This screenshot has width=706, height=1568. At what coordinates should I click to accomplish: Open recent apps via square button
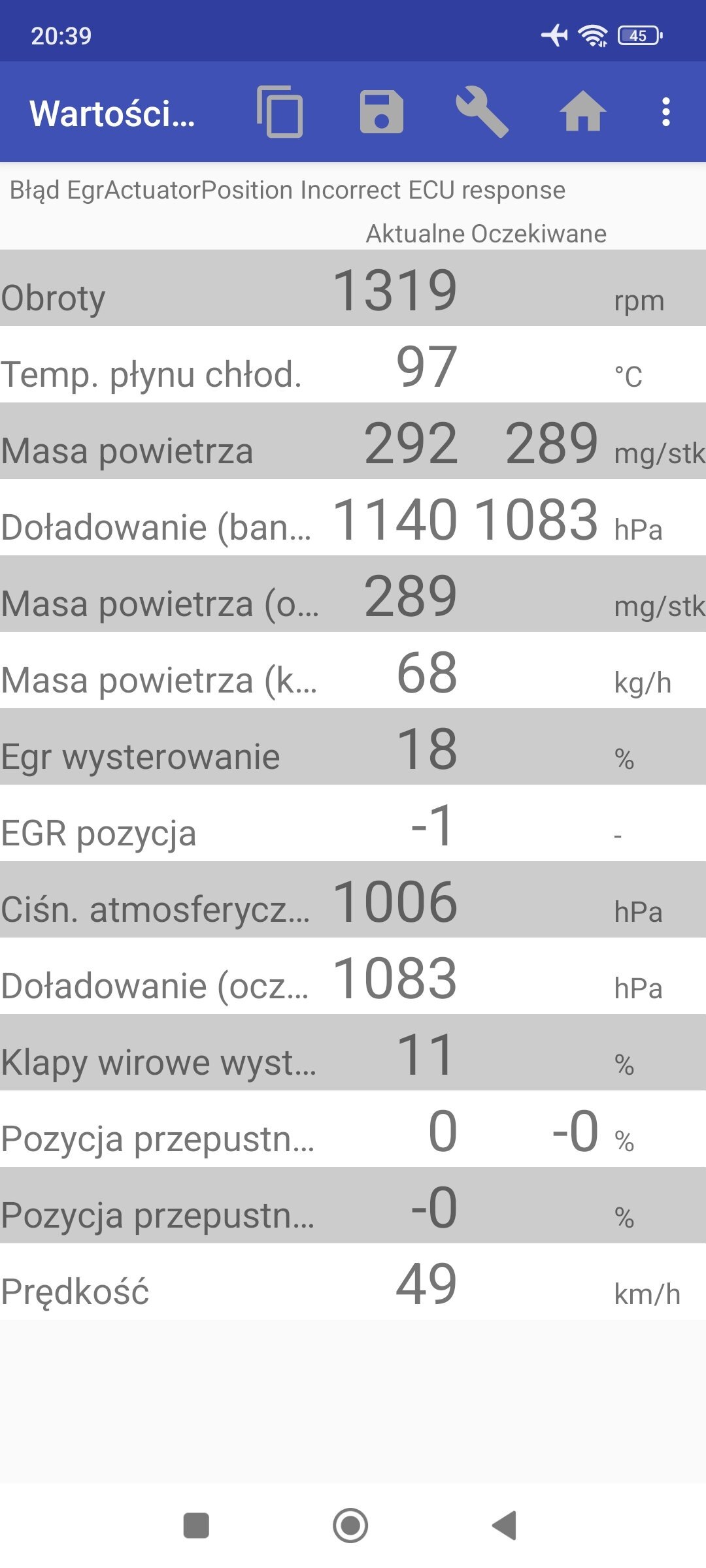pos(196,1526)
